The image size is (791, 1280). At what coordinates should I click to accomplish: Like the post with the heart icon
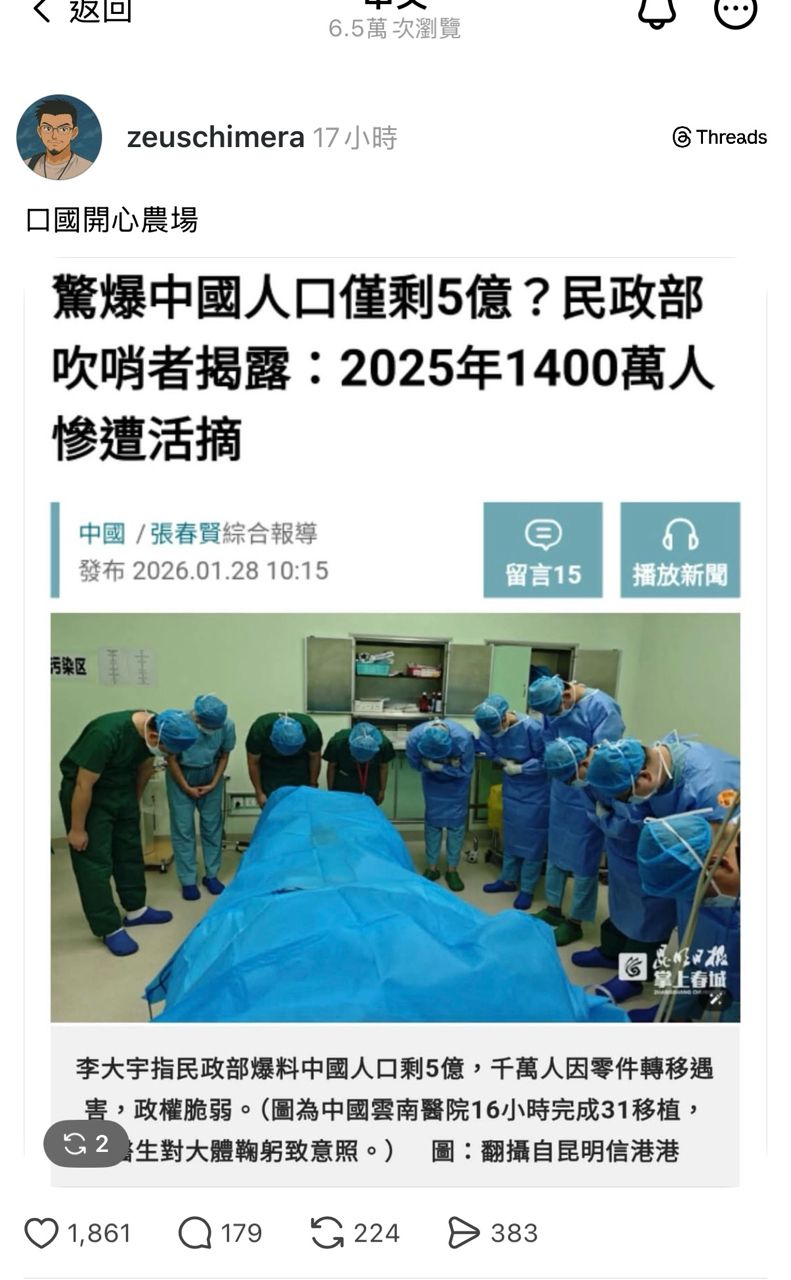[41, 1234]
